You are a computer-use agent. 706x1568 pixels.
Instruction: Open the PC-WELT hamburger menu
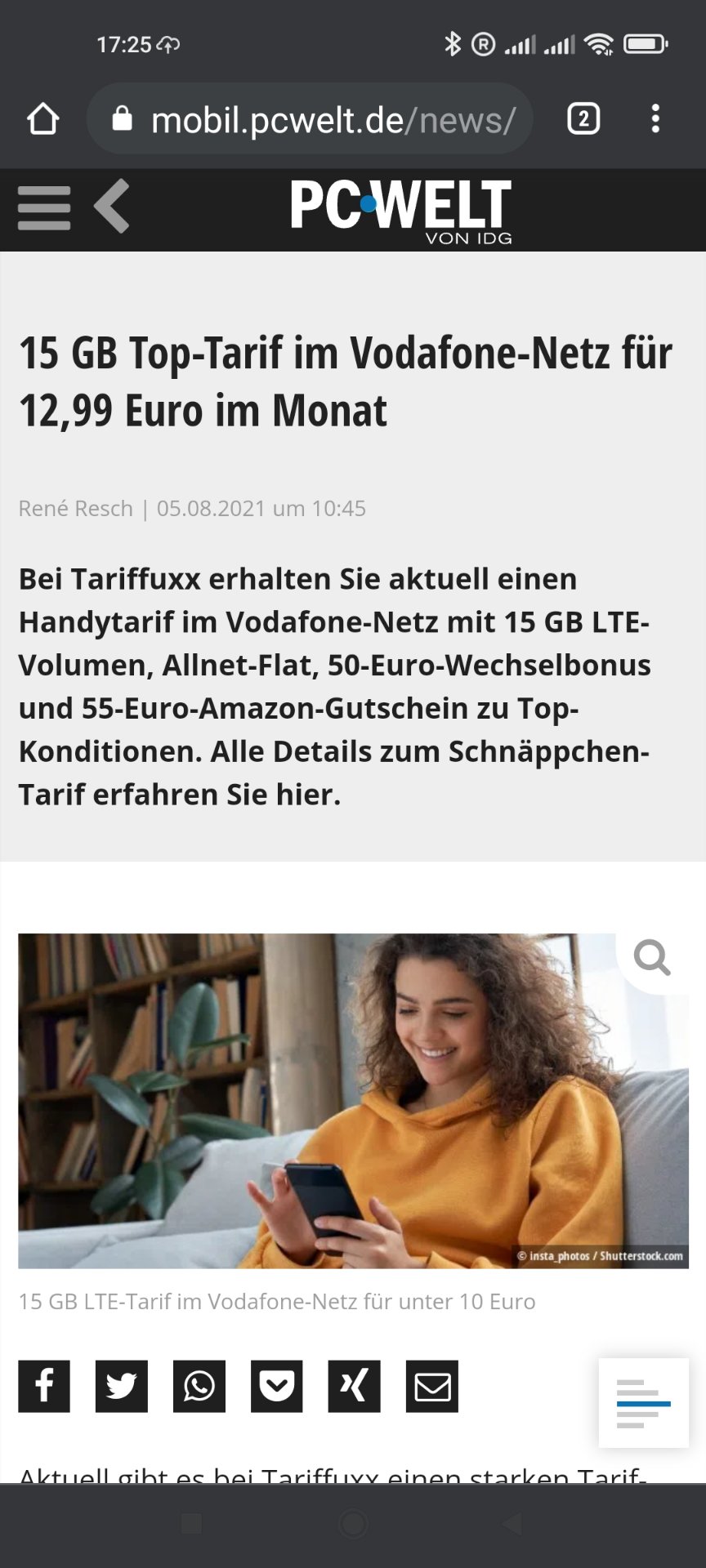click(x=44, y=207)
